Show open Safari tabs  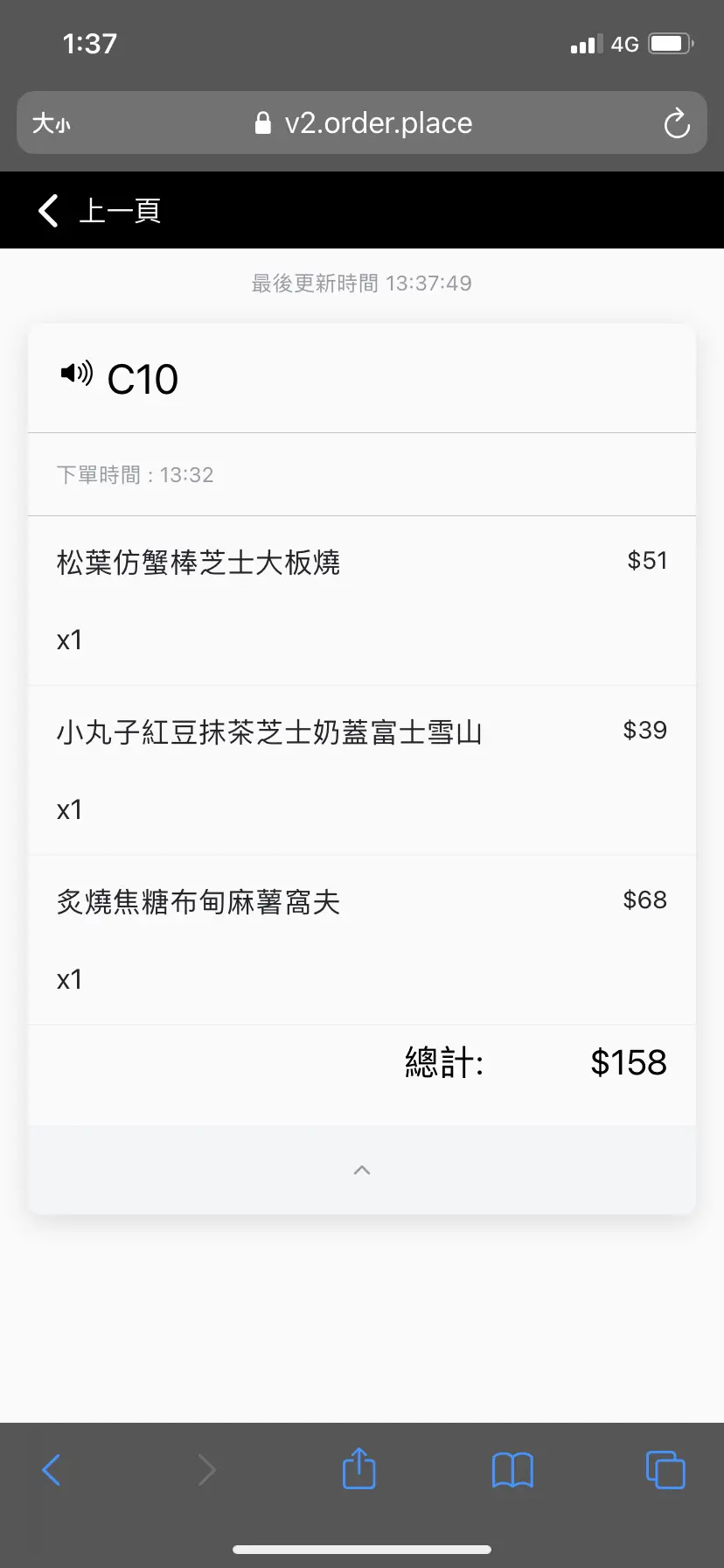(665, 1469)
